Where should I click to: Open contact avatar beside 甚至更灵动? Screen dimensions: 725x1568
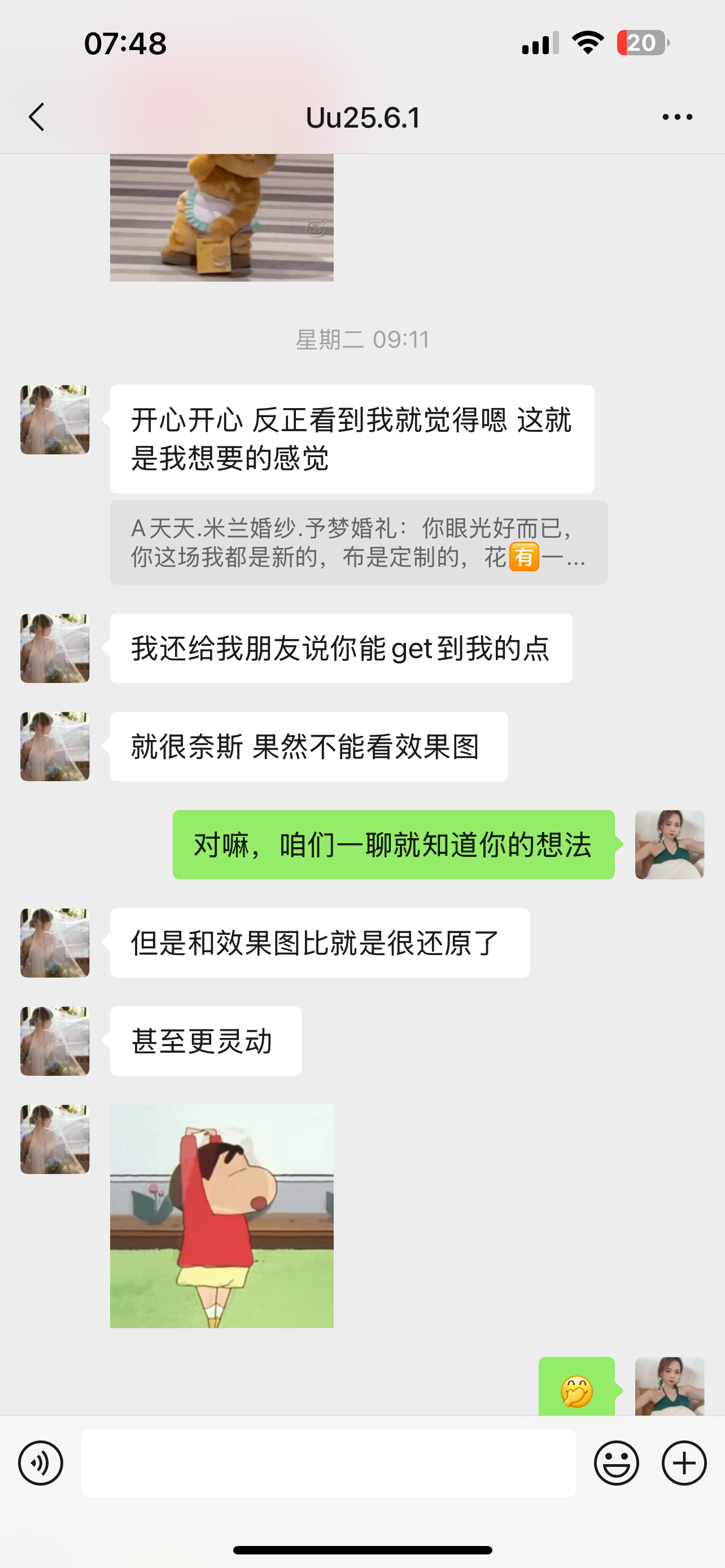55,1041
